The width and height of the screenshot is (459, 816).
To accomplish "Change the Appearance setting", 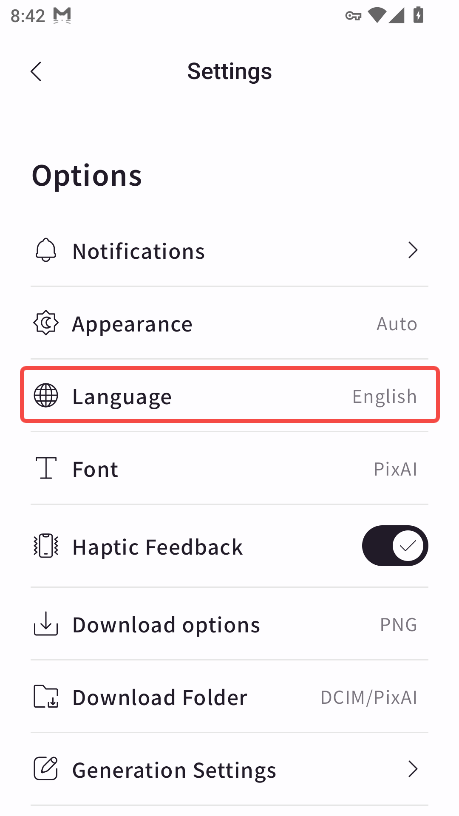I will pyautogui.click(x=230, y=323).
